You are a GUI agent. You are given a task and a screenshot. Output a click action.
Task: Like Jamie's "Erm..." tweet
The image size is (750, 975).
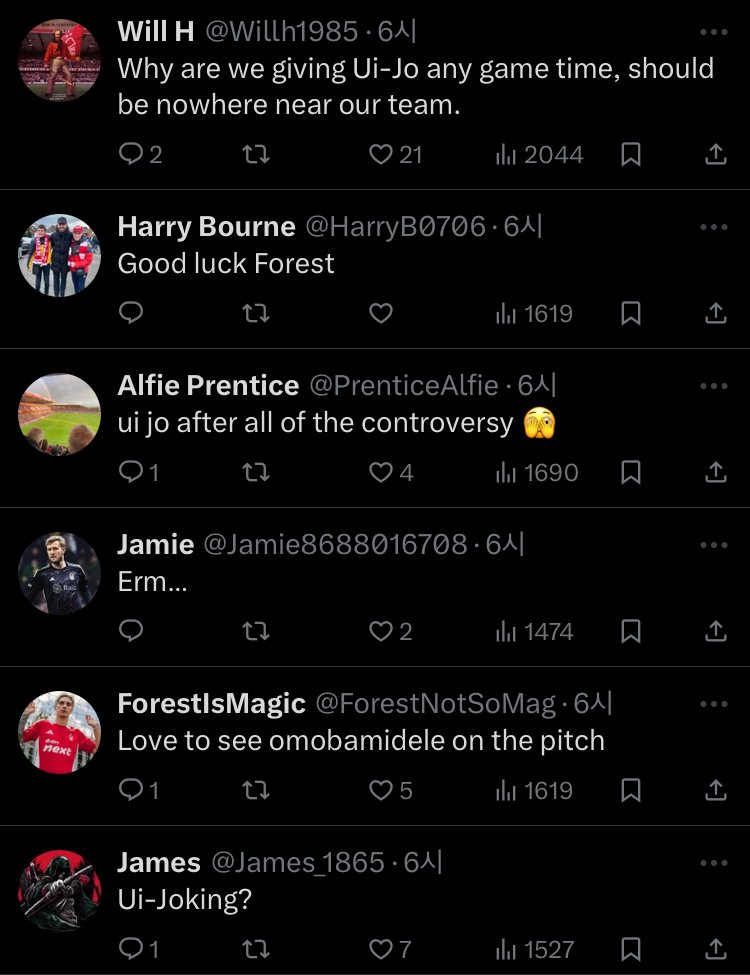tap(381, 632)
